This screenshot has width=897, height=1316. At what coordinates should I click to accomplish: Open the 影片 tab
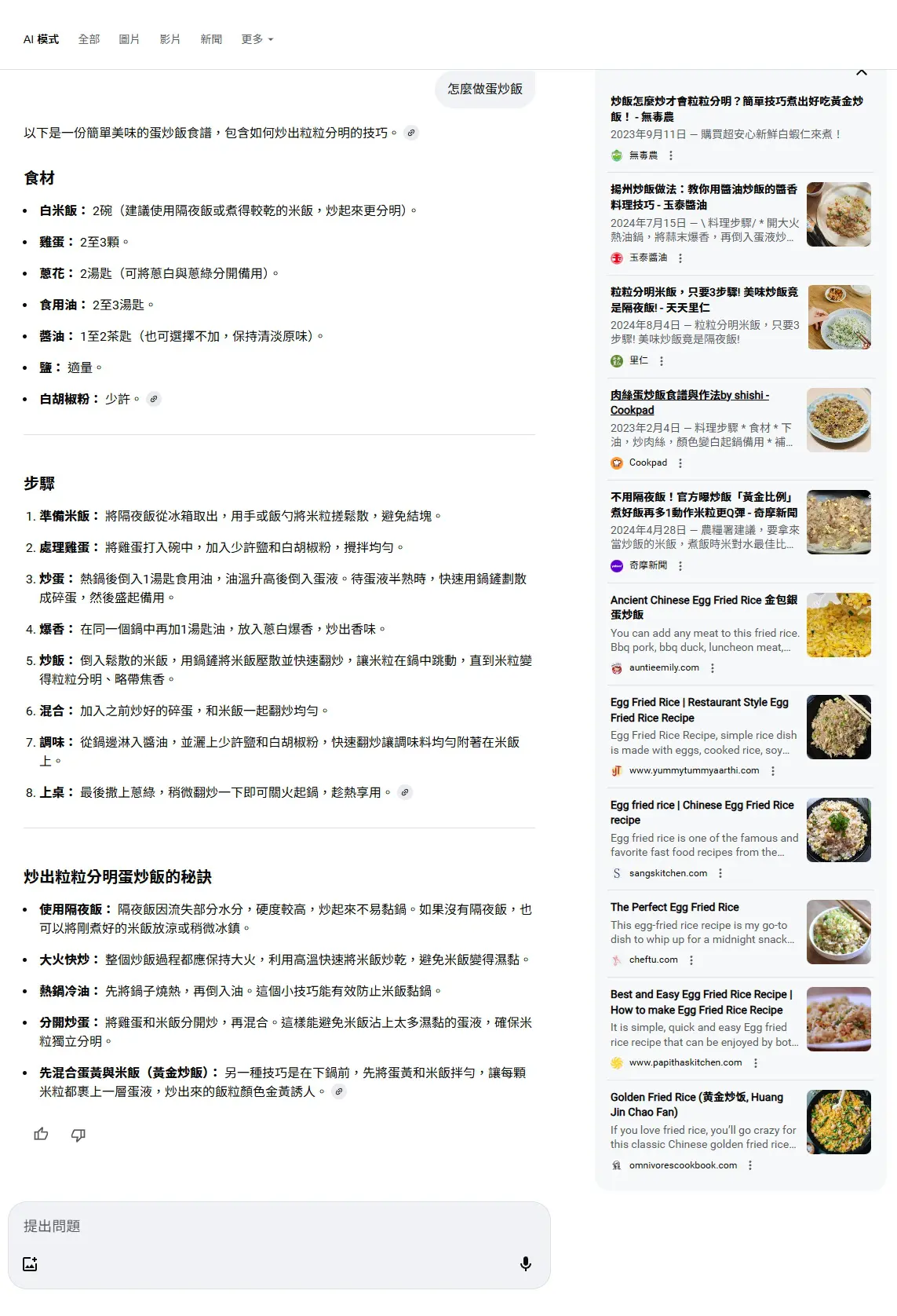(170, 39)
